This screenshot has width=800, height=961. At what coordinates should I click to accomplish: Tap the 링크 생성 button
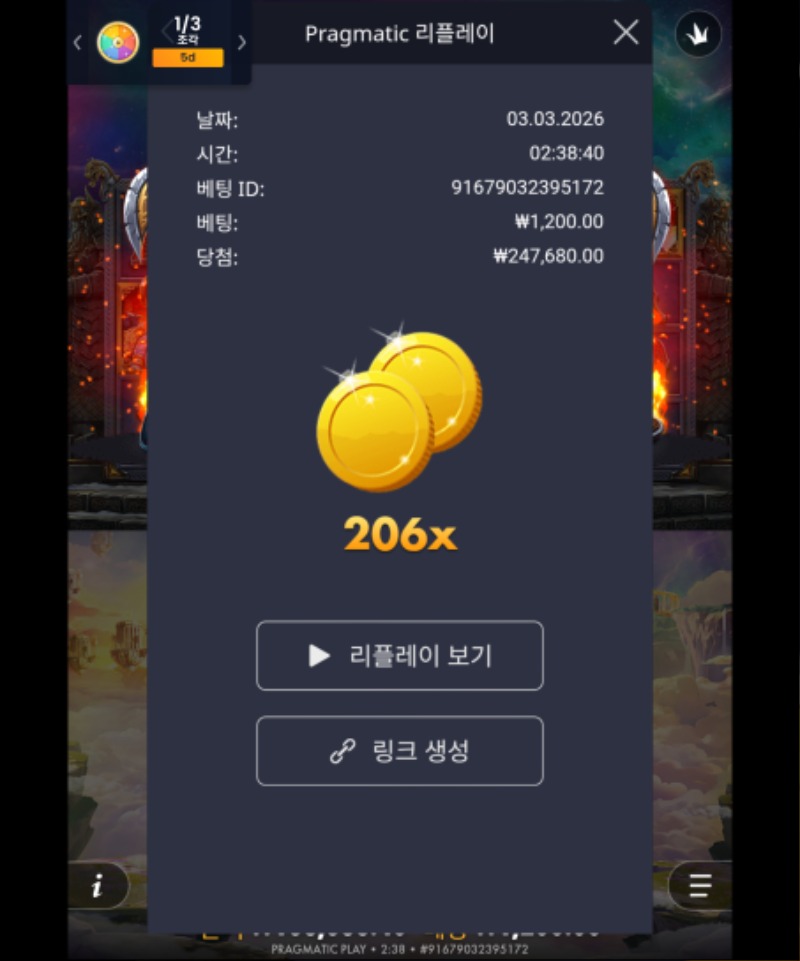400,751
